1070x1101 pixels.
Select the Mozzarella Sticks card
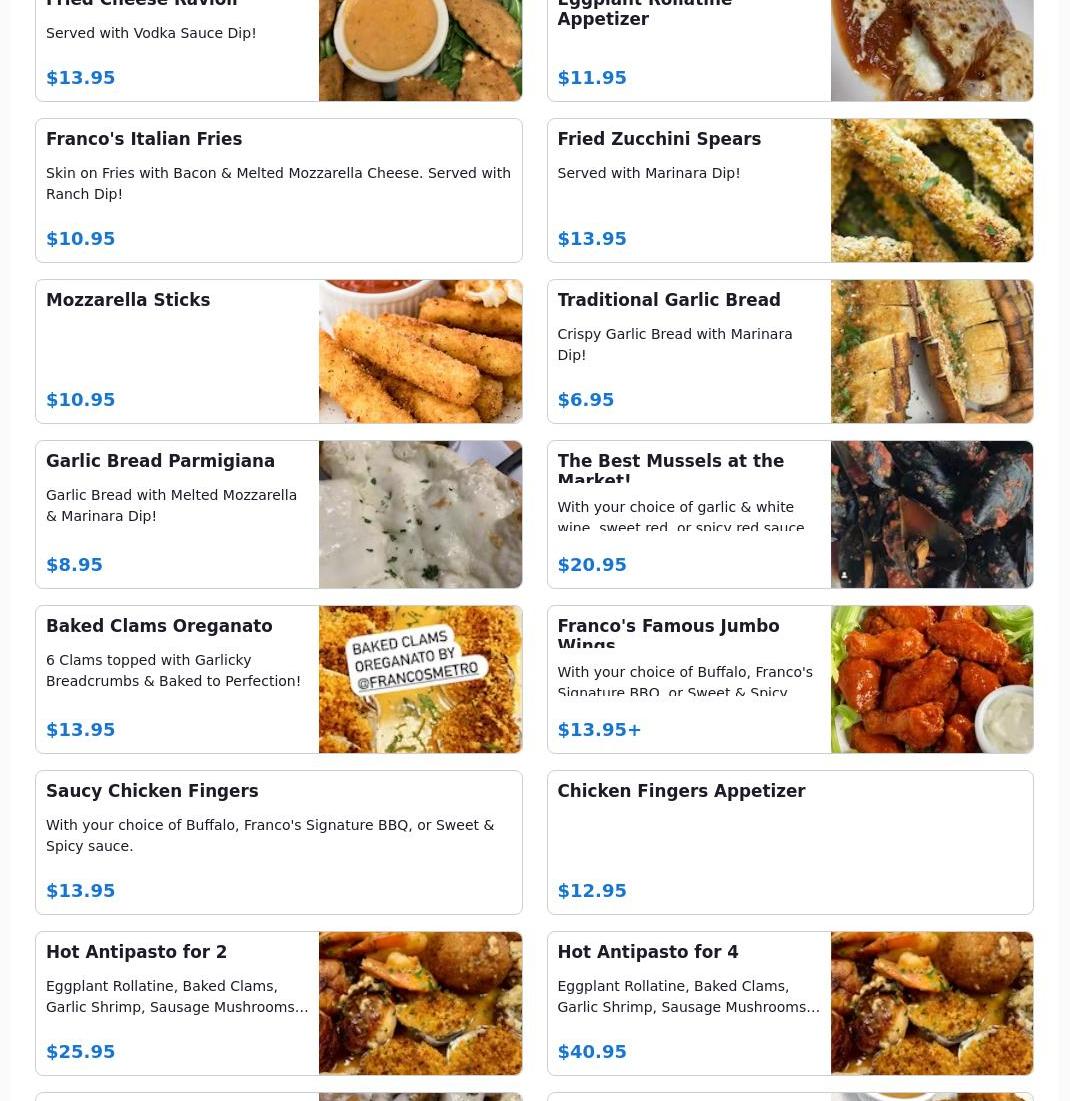[x=278, y=351]
